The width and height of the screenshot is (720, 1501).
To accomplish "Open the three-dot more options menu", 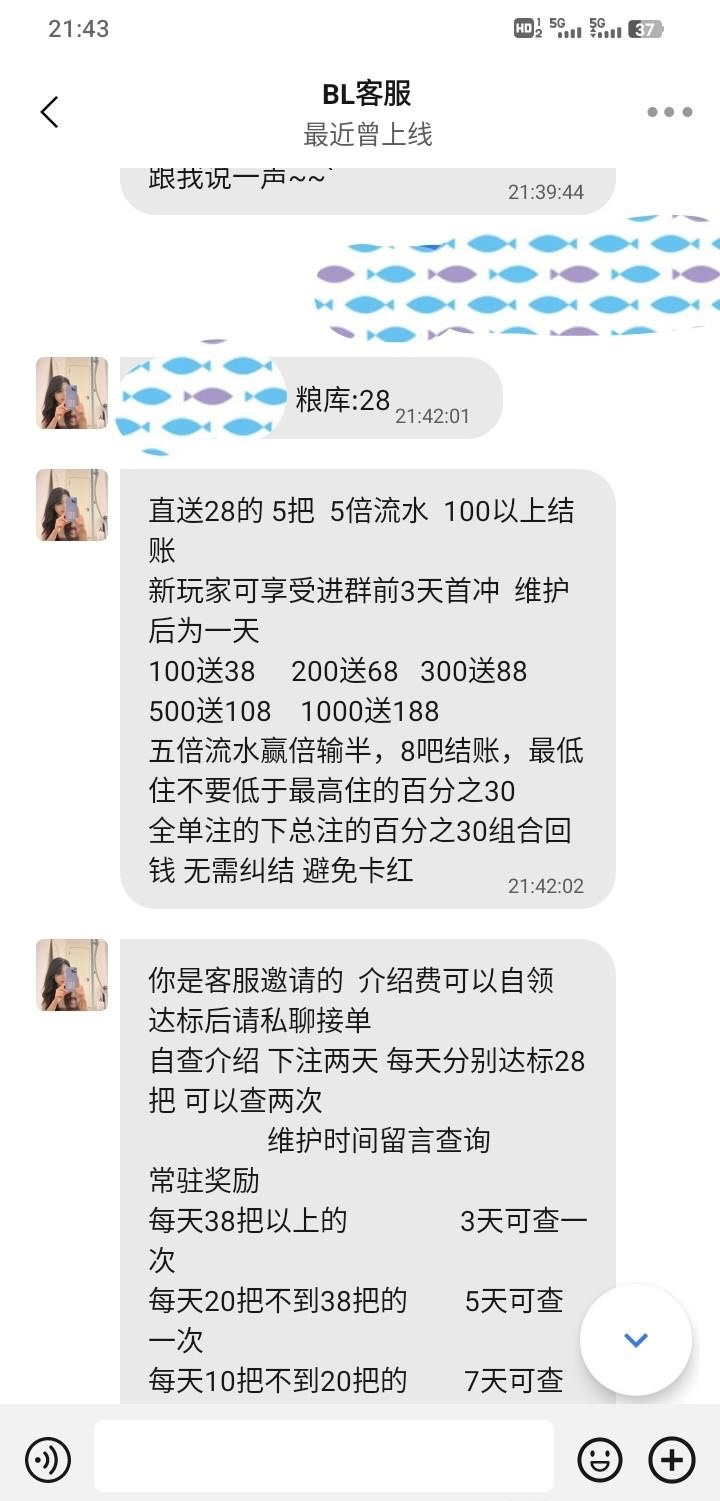I will click(x=669, y=112).
